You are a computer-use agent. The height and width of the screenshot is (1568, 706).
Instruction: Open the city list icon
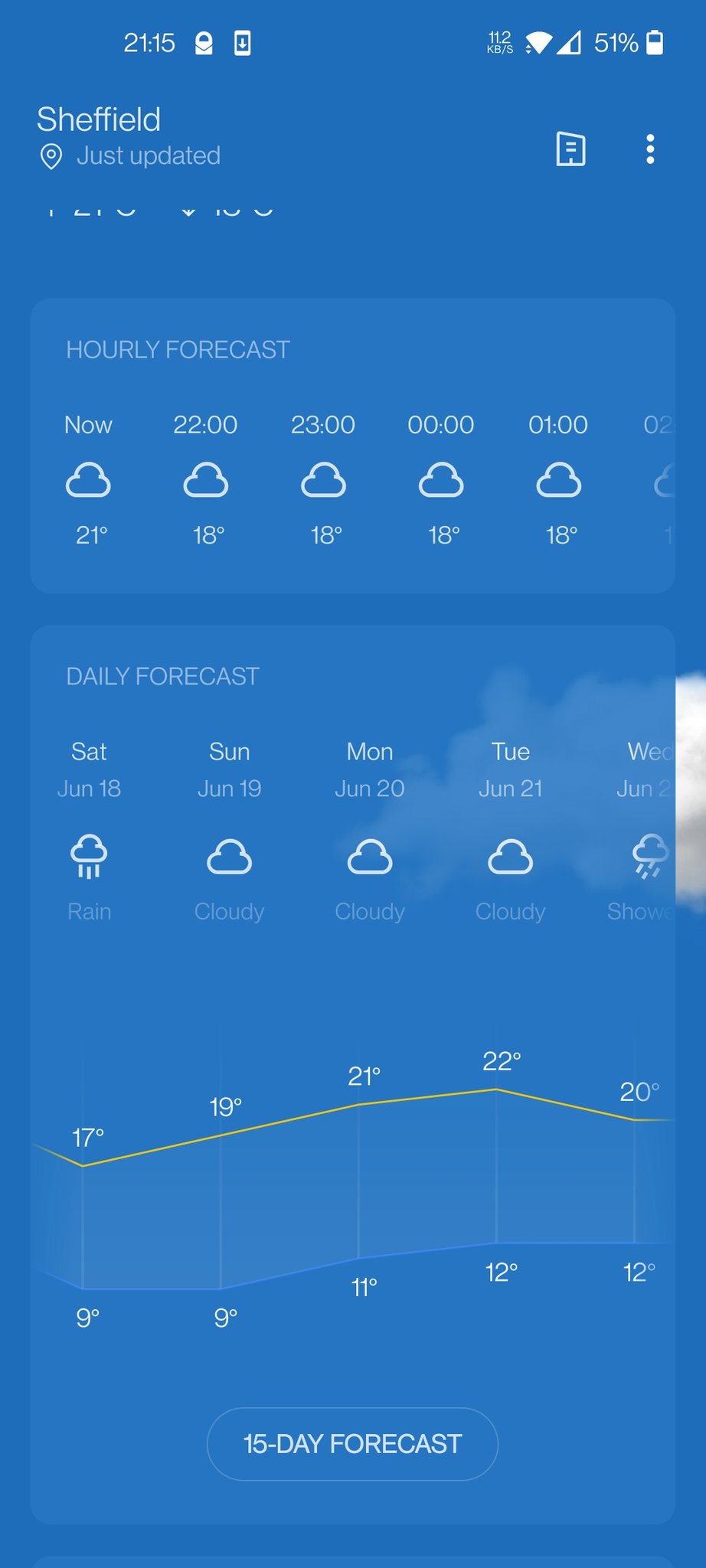570,149
